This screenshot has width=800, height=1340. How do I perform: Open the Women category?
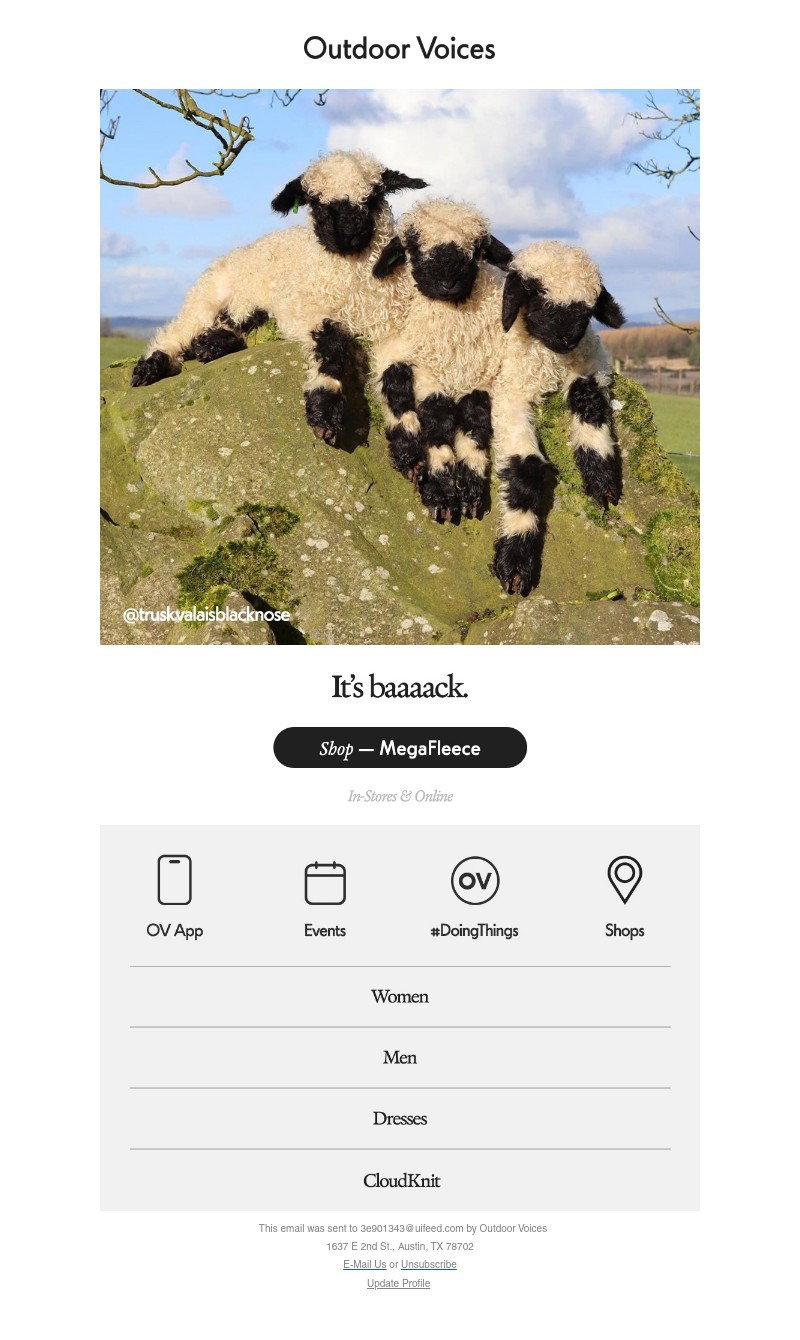pyautogui.click(x=400, y=997)
